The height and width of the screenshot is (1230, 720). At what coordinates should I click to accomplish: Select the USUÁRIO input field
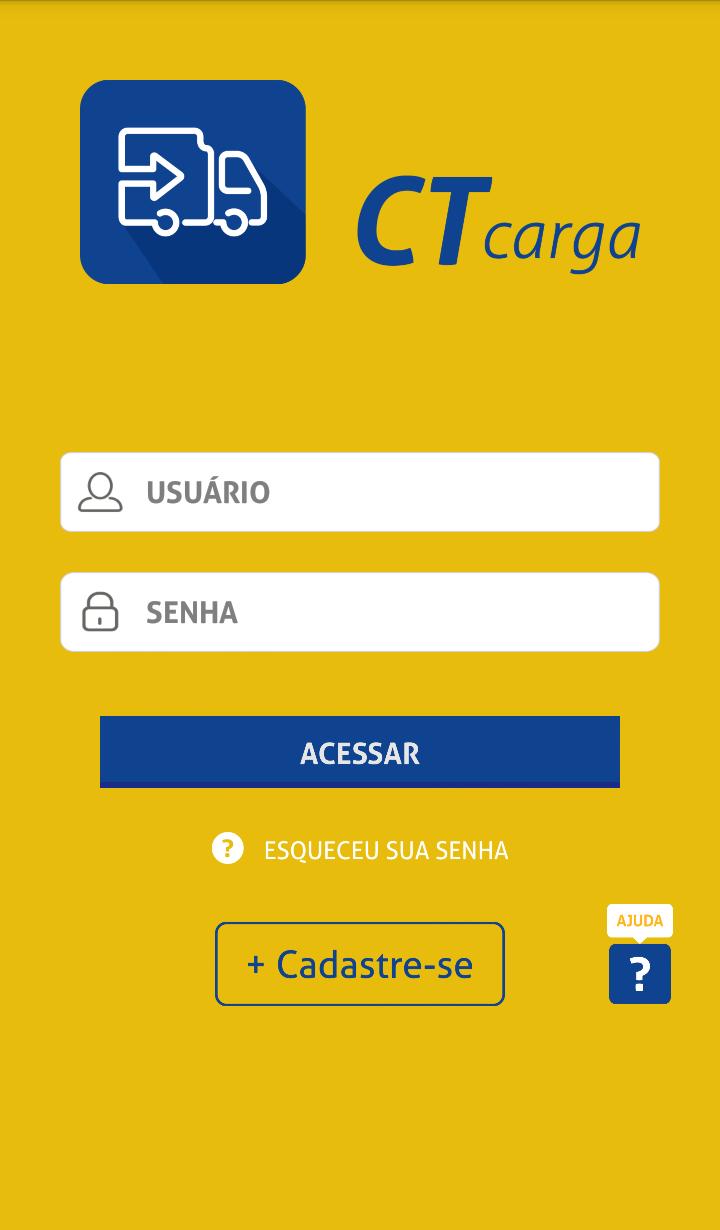click(x=360, y=492)
